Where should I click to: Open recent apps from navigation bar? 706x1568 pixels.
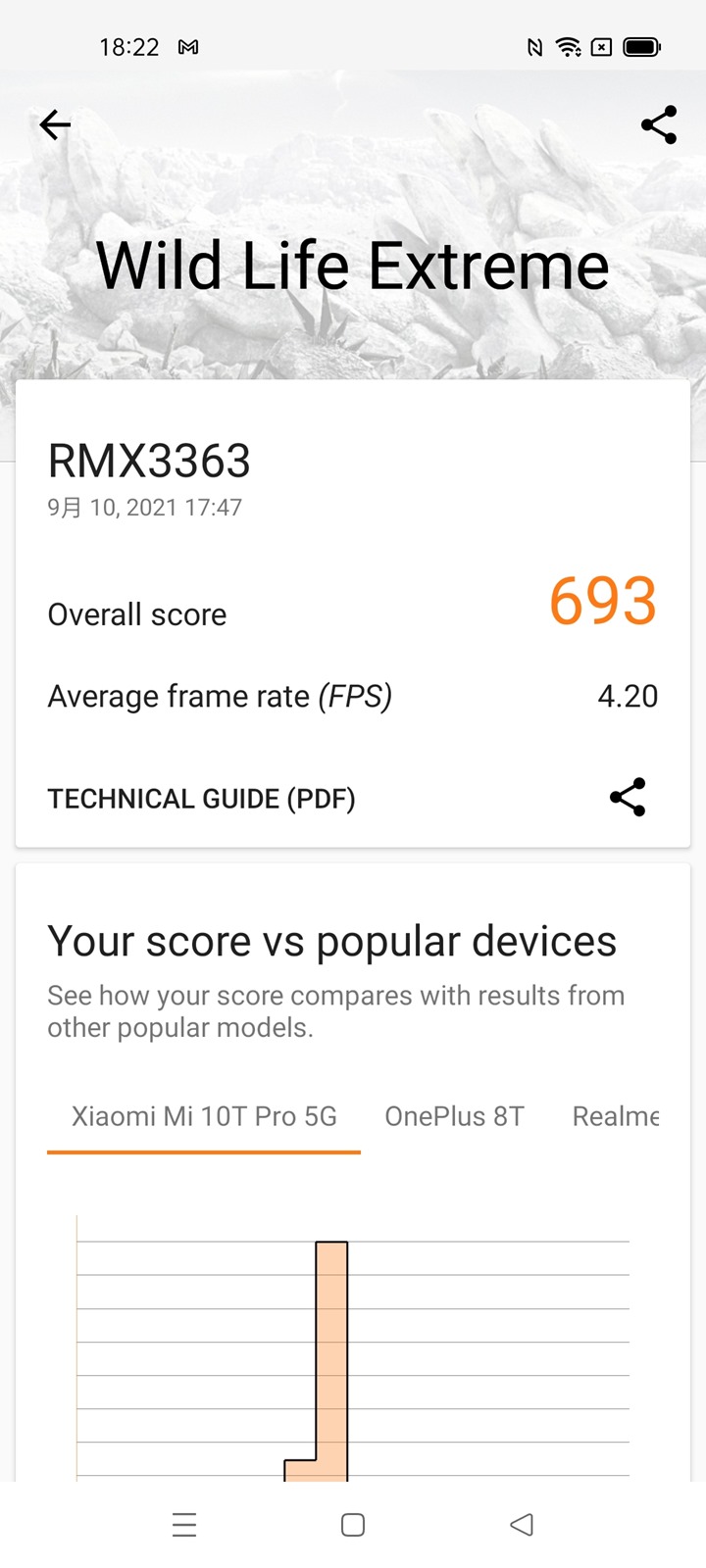click(x=184, y=1525)
